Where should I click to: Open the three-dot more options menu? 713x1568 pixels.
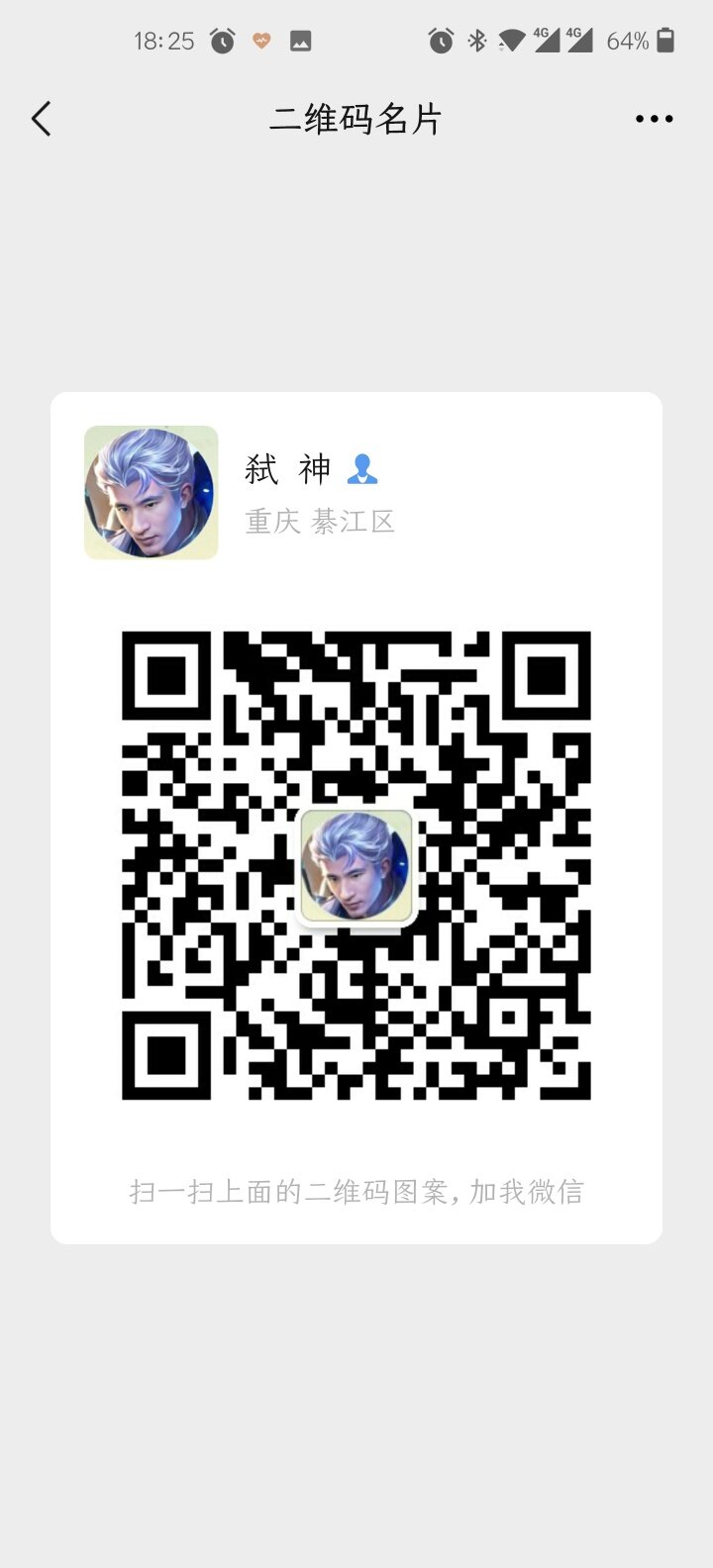[x=654, y=119]
